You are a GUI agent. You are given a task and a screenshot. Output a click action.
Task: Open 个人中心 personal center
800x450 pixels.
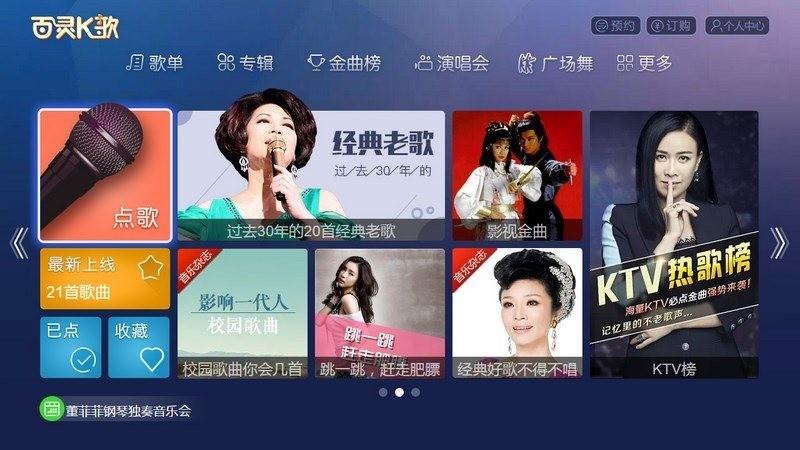click(737, 26)
